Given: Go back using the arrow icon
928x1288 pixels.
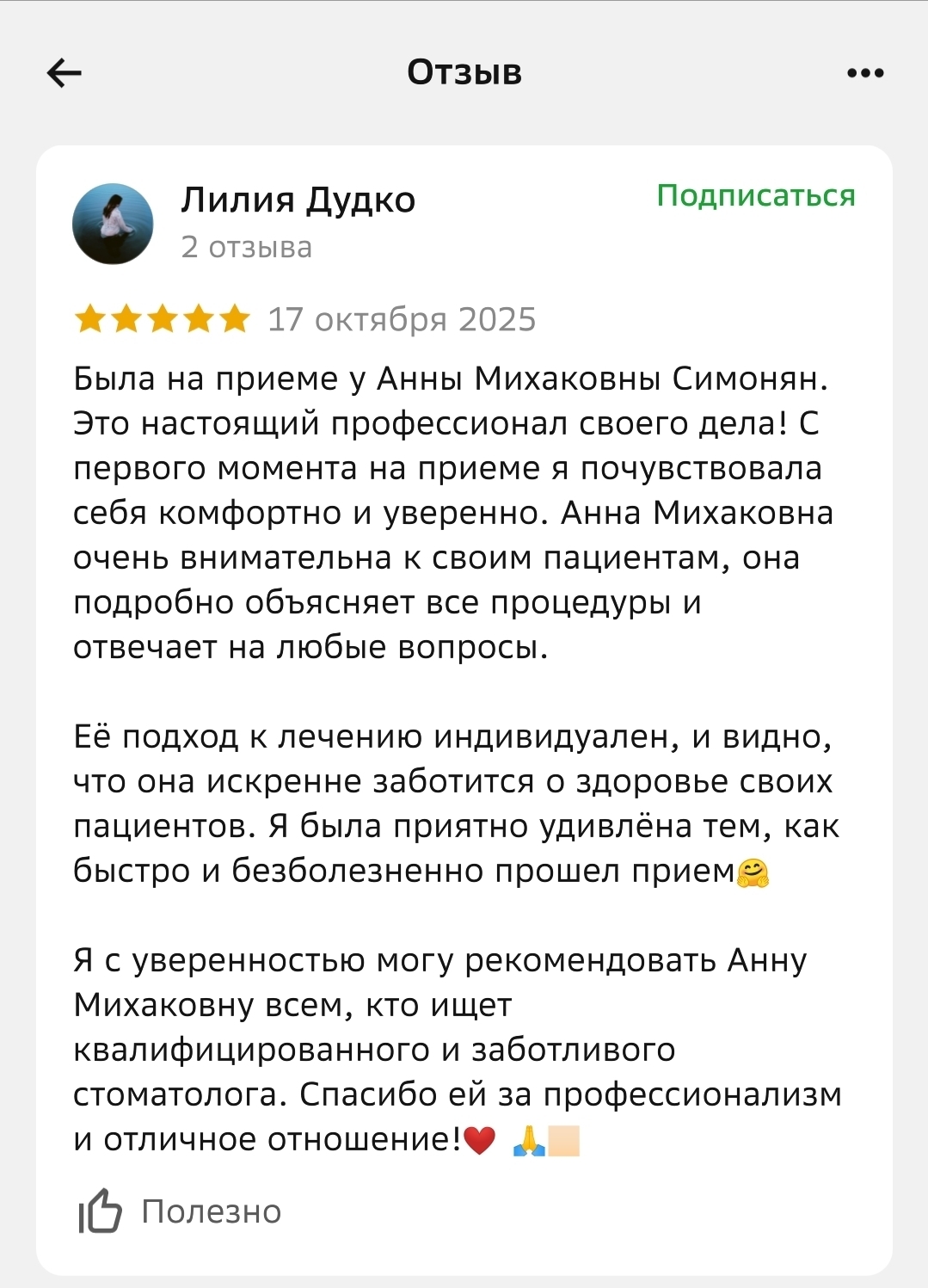Looking at the screenshot, I should [x=65, y=73].
